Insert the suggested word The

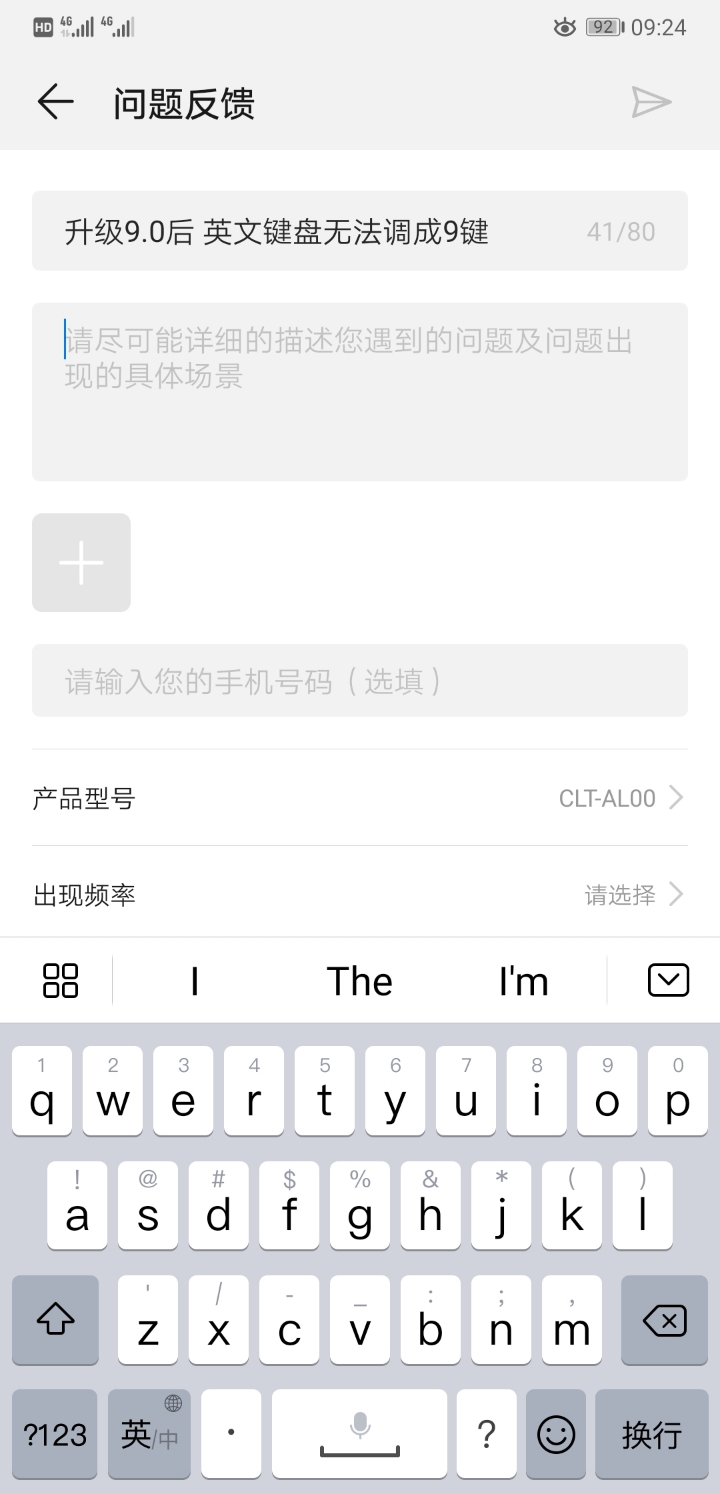pyautogui.click(x=359, y=981)
